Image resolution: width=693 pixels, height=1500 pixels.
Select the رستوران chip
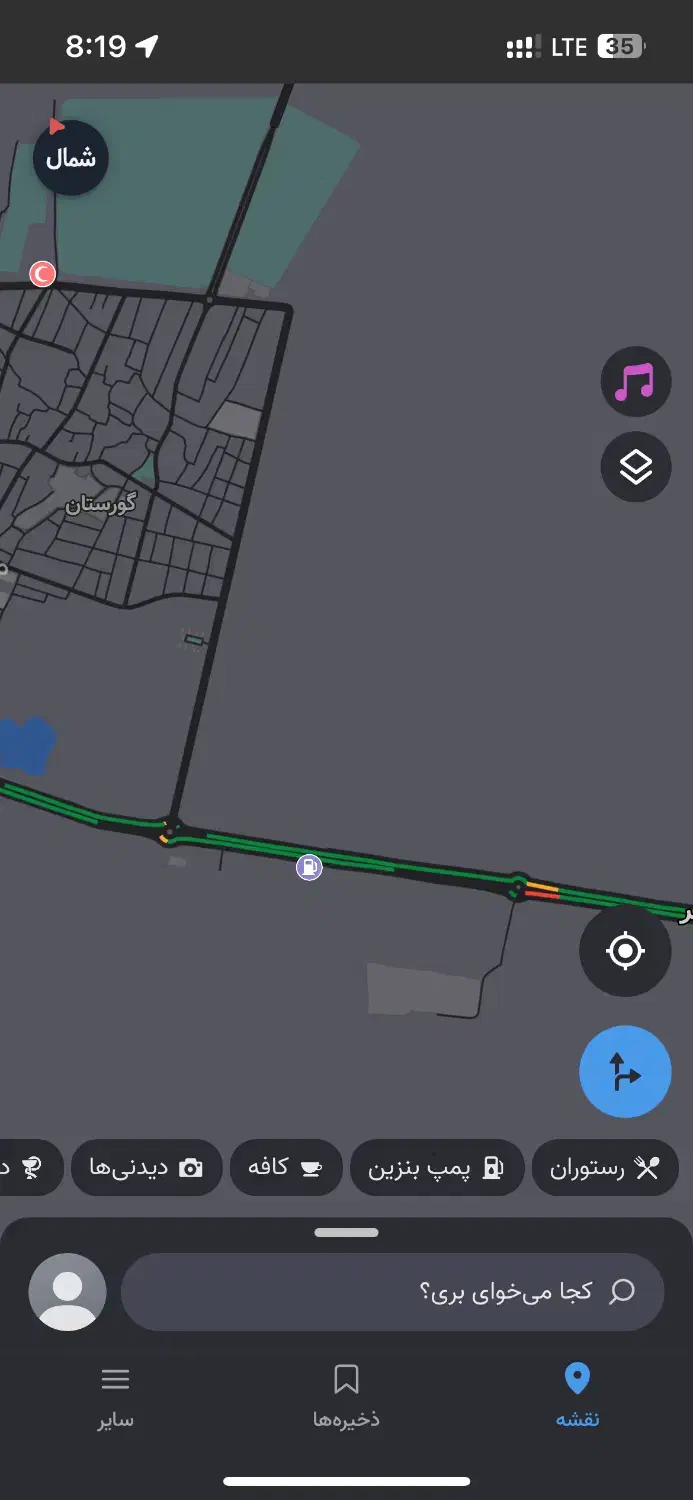(x=605, y=1168)
